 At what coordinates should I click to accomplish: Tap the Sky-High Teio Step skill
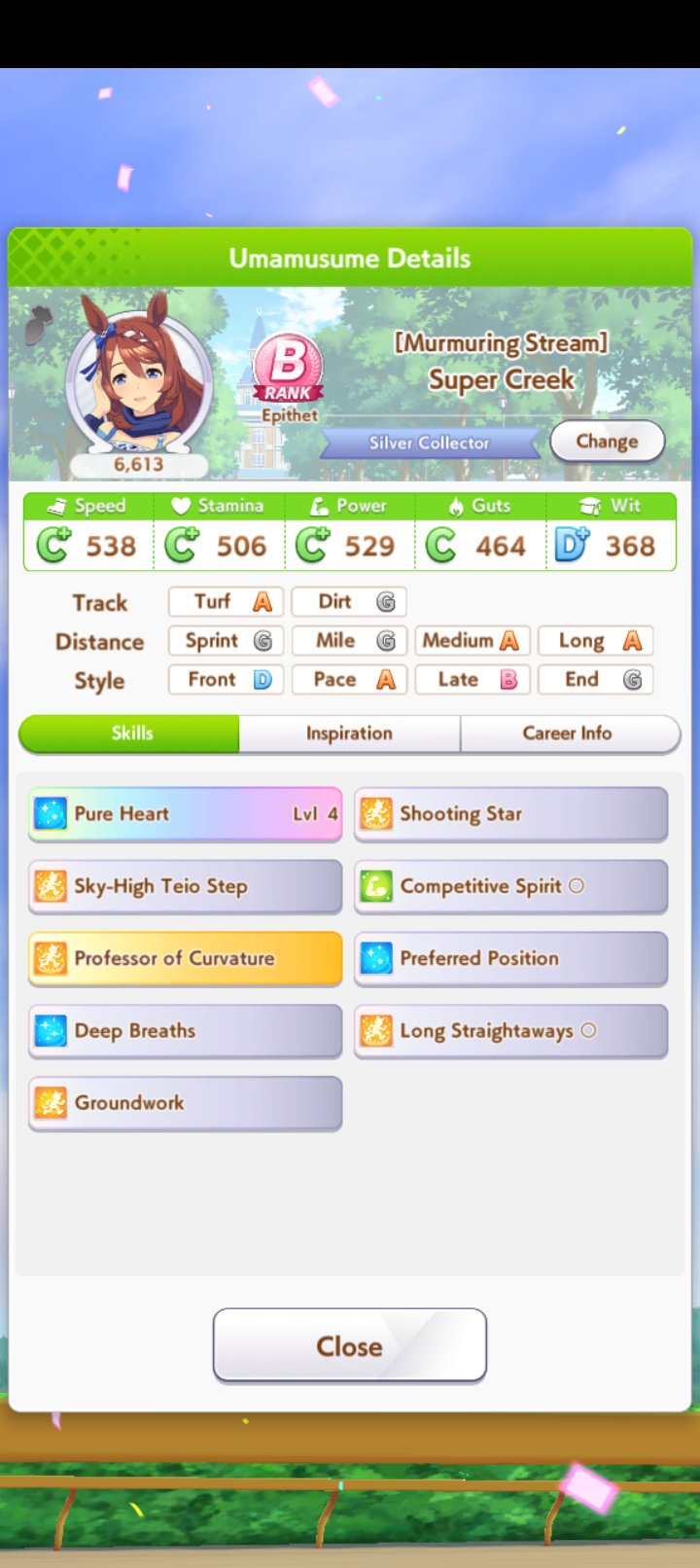coord(186,886)
